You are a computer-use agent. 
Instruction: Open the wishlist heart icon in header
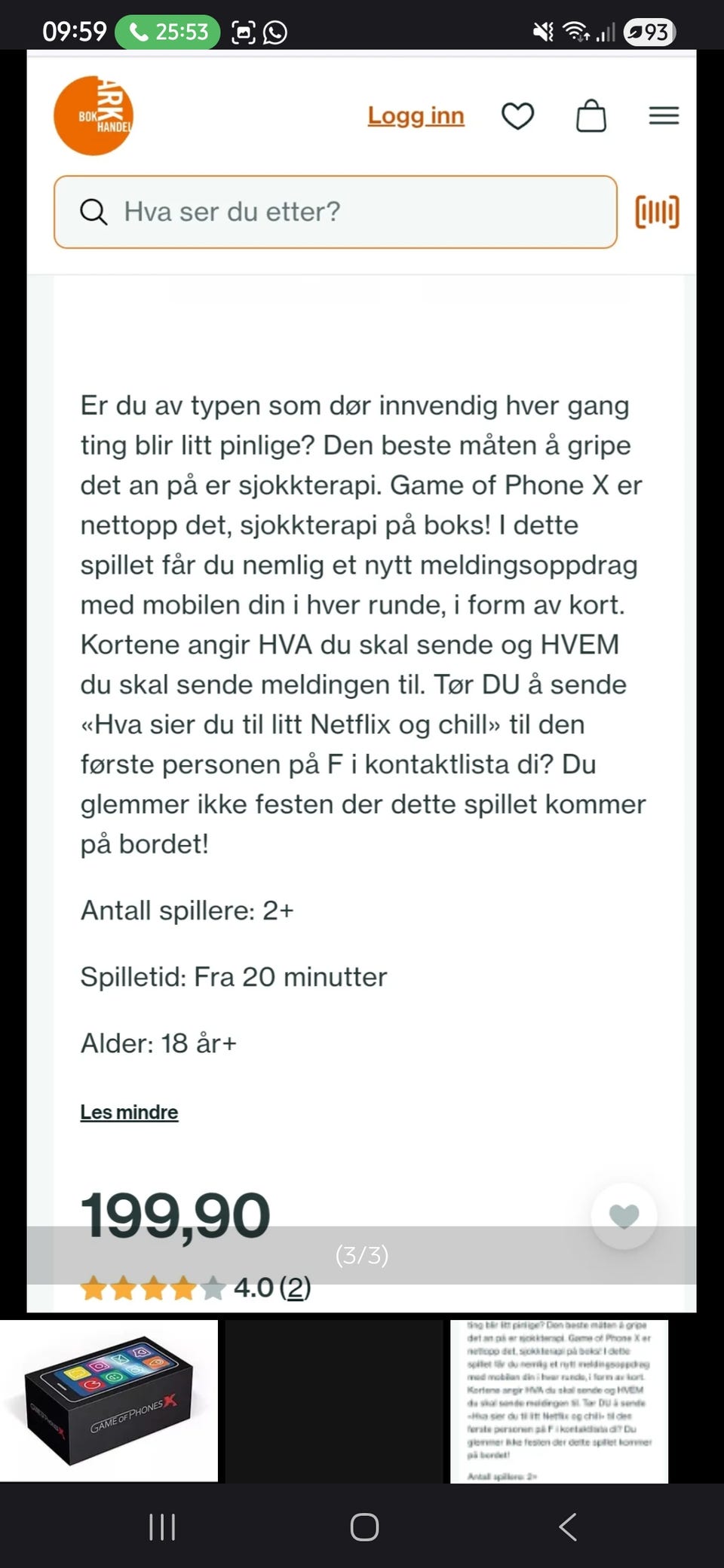pos(519,116)
